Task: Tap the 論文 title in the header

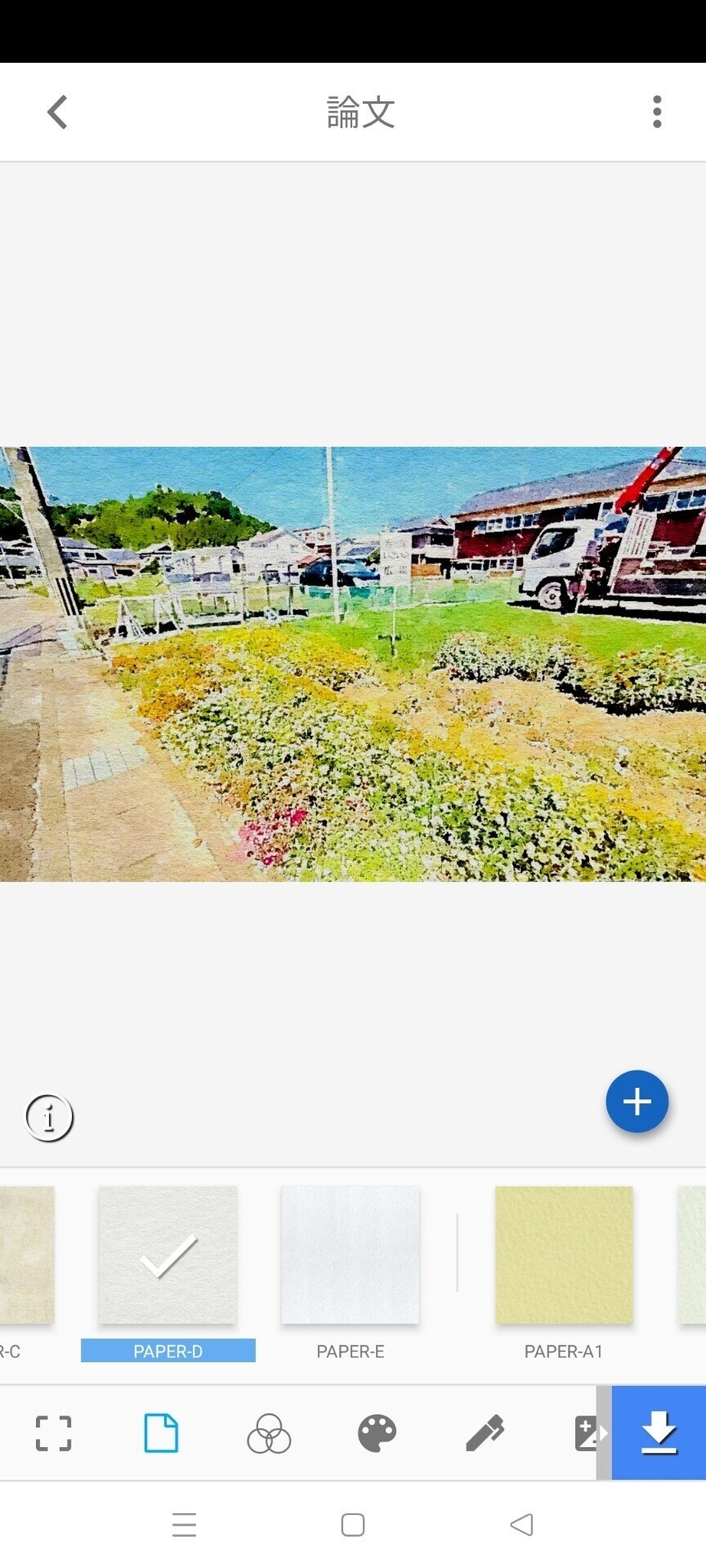Action: pos(360,112)
